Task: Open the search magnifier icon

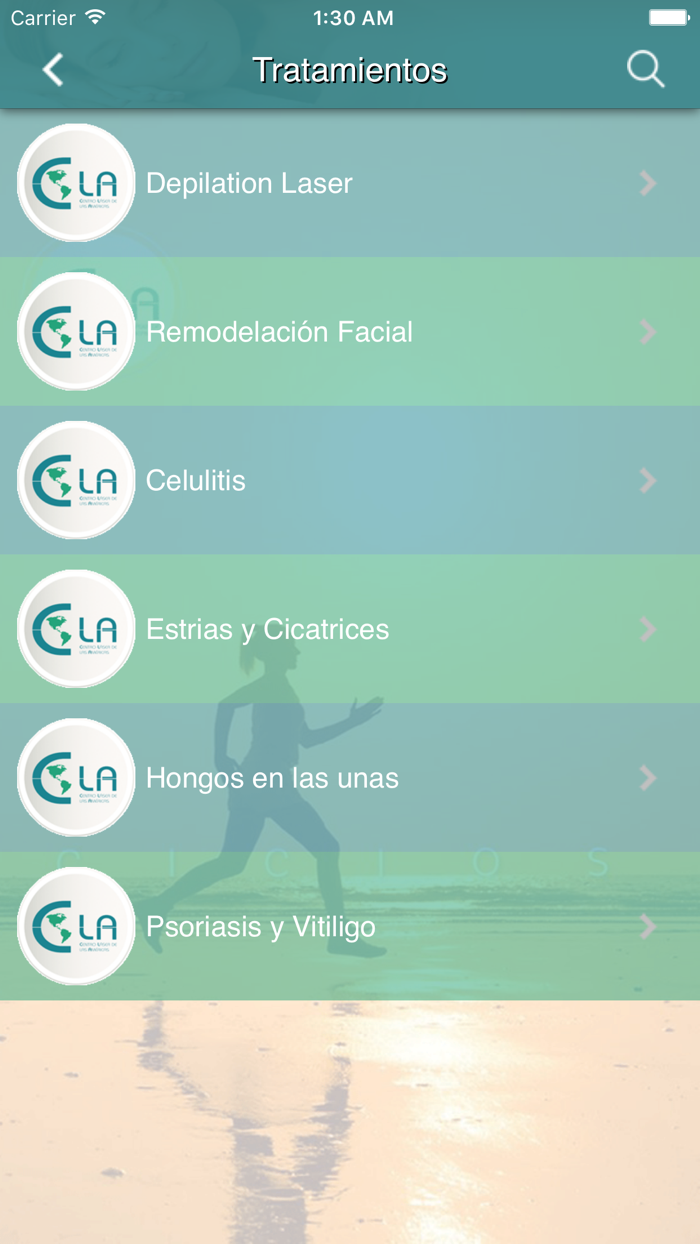Action: point(645,70)
